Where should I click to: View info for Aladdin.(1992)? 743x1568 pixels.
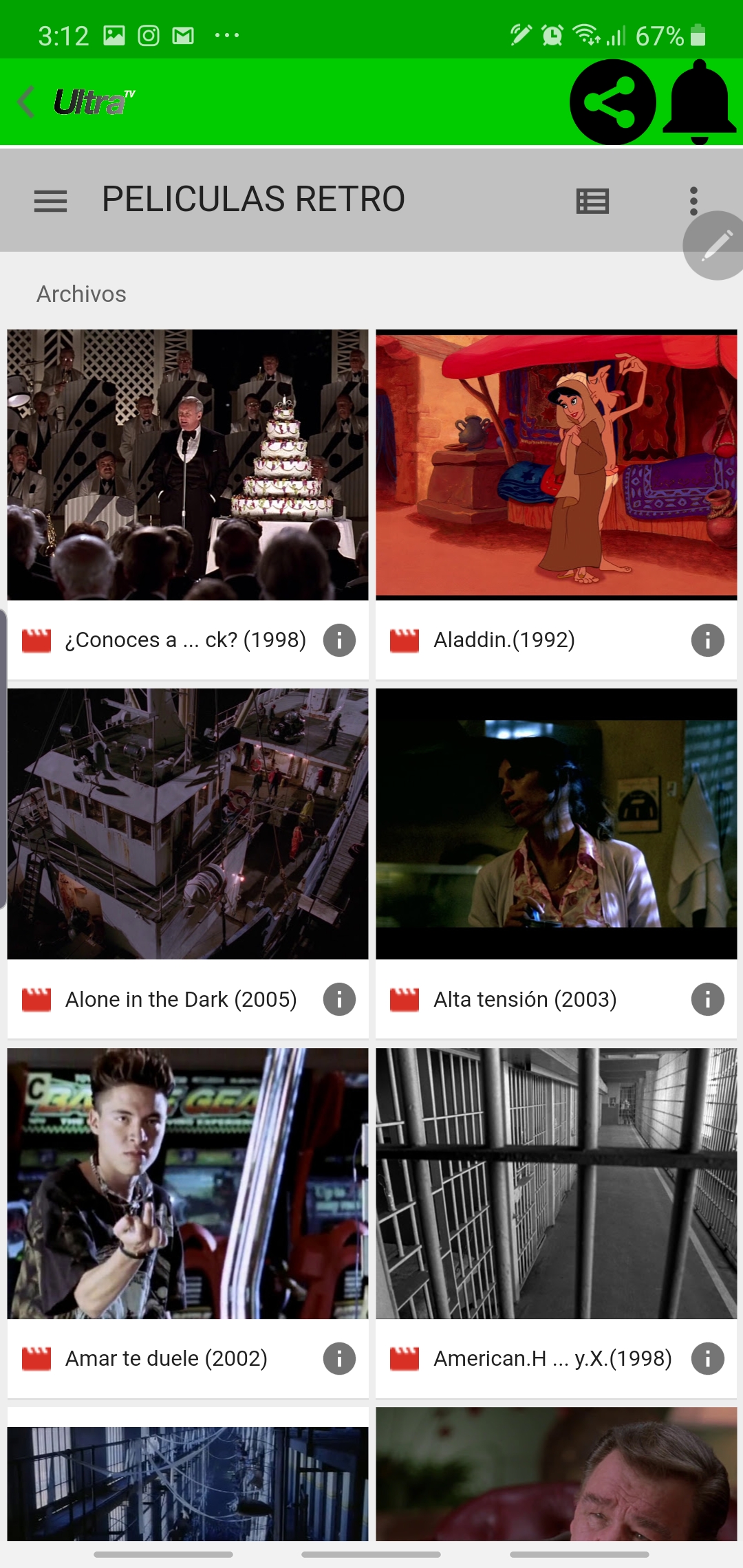pos(707,640)
